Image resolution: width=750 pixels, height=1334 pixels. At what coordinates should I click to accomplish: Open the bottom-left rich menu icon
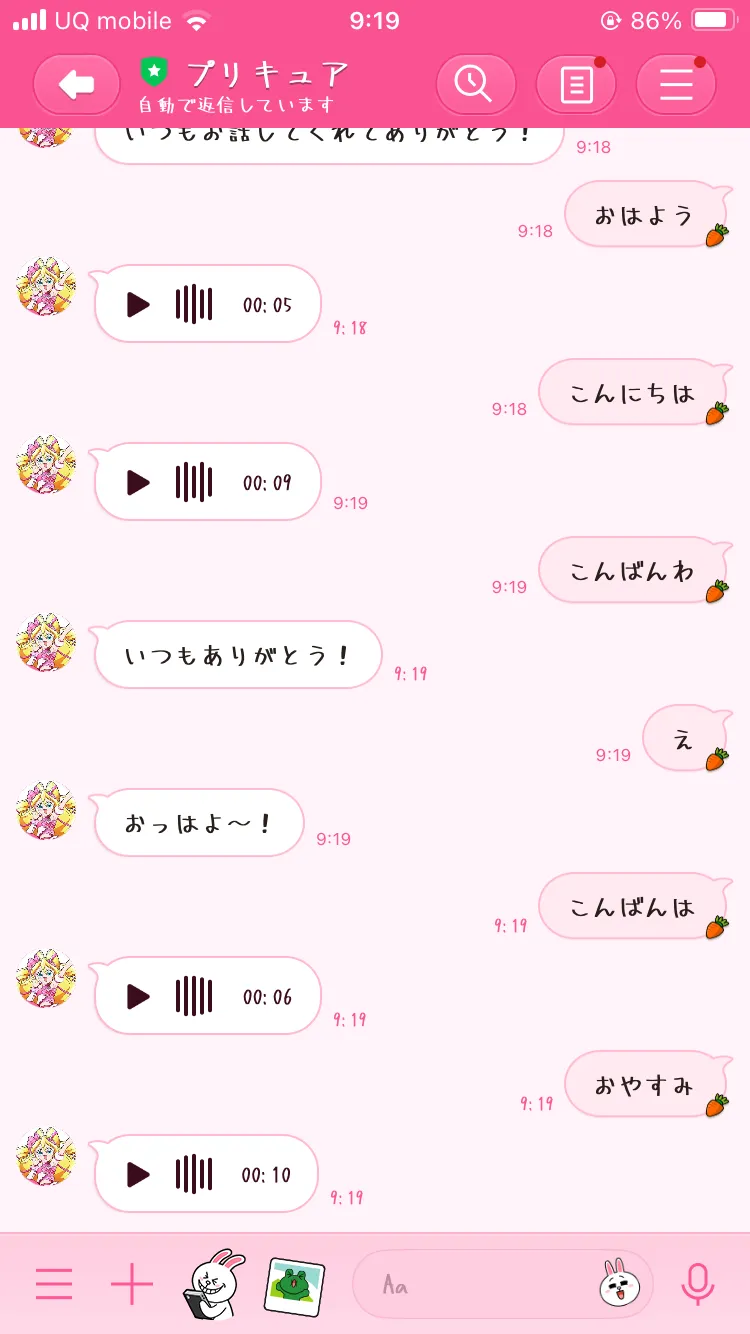[x=54, y=1283]
